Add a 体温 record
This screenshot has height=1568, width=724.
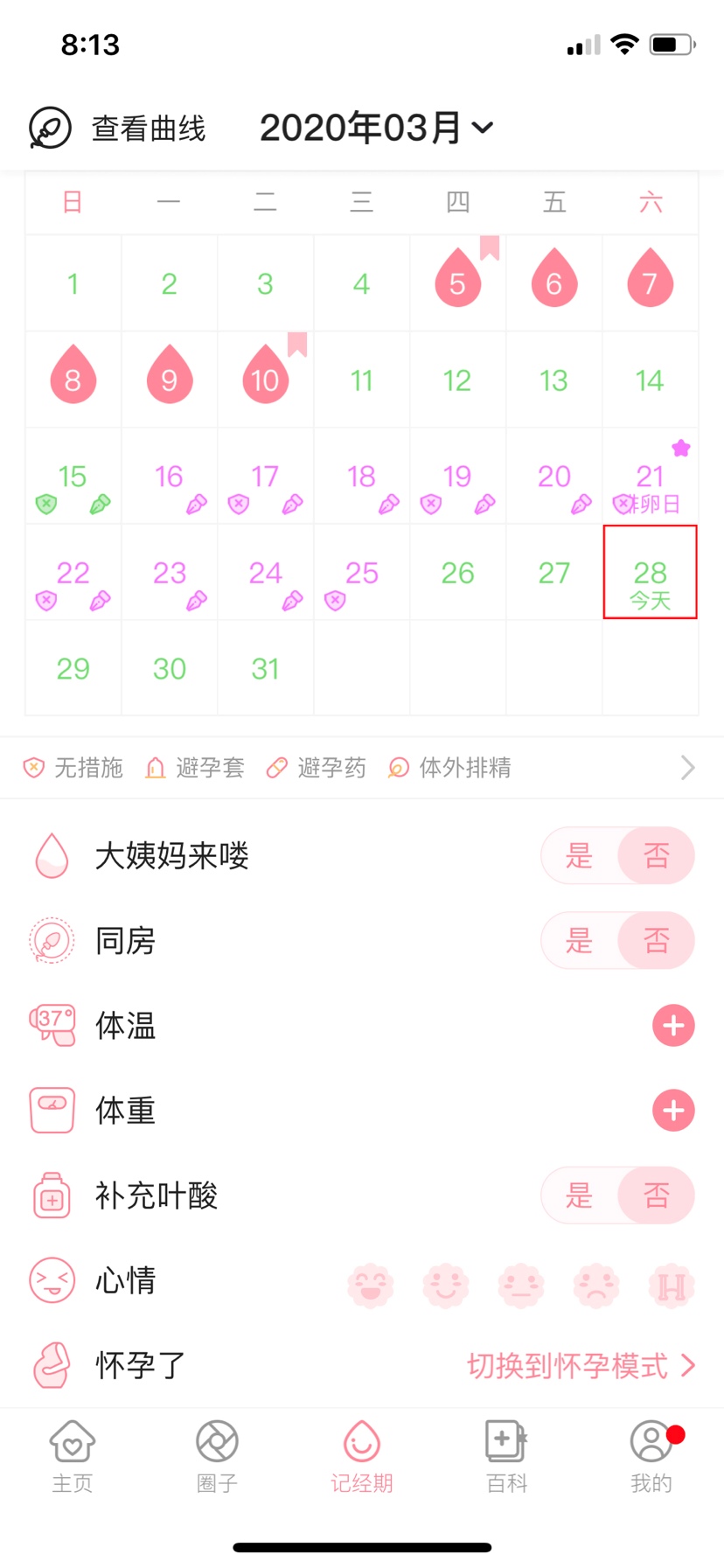[x=673, y=1026]
